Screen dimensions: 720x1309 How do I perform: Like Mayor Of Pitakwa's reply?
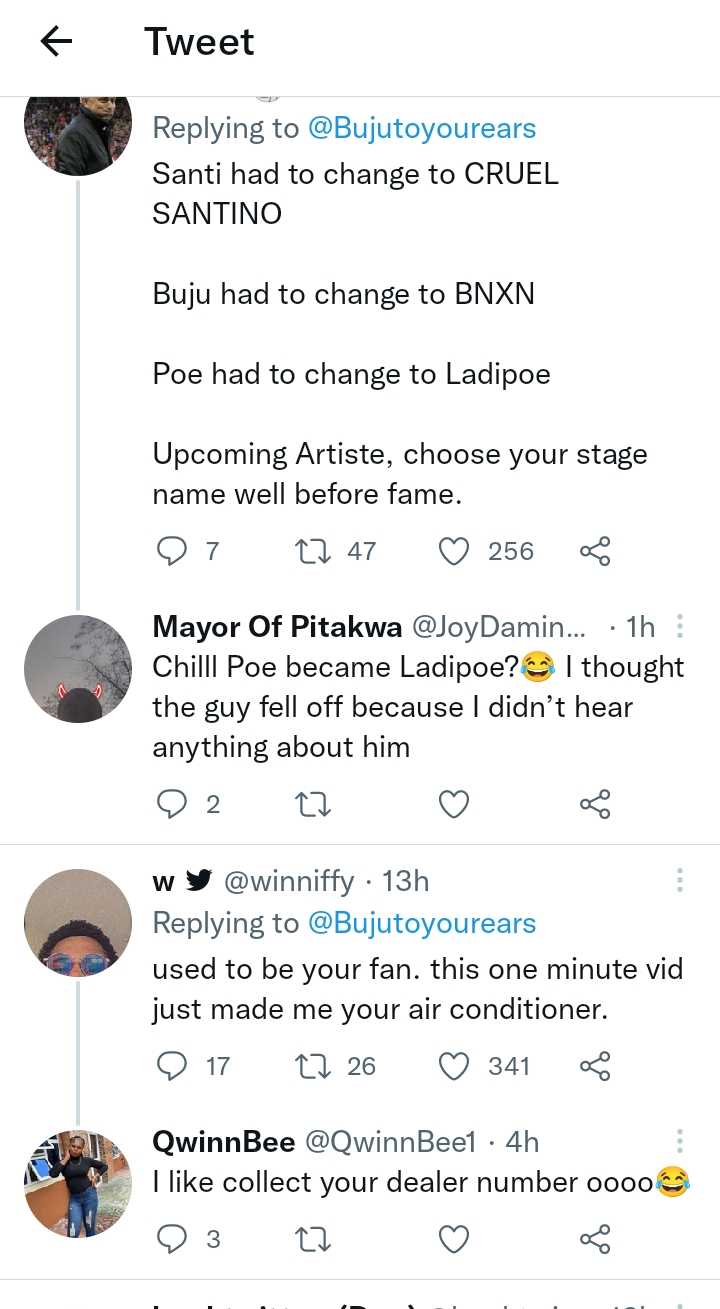455,804
